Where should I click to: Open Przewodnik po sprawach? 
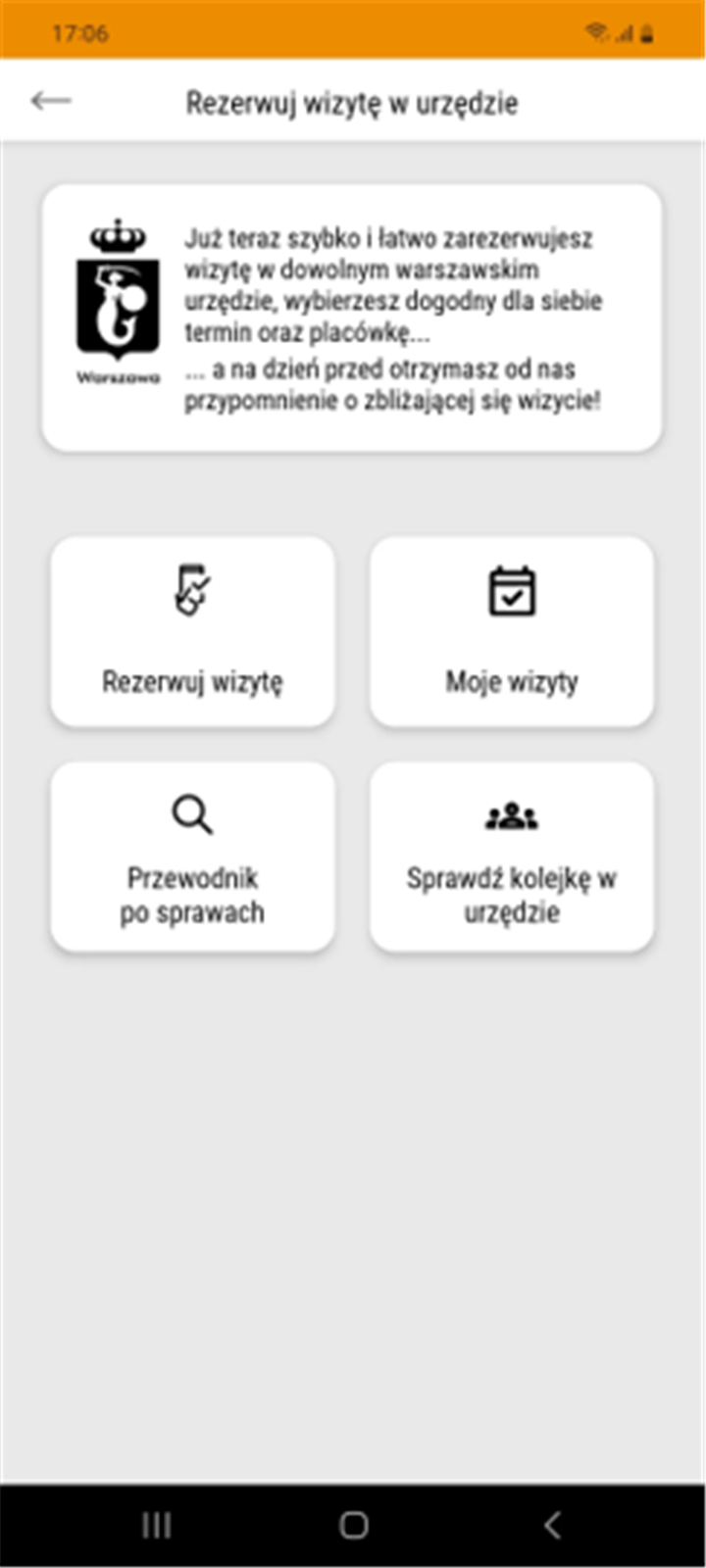(x=192, y=857)
